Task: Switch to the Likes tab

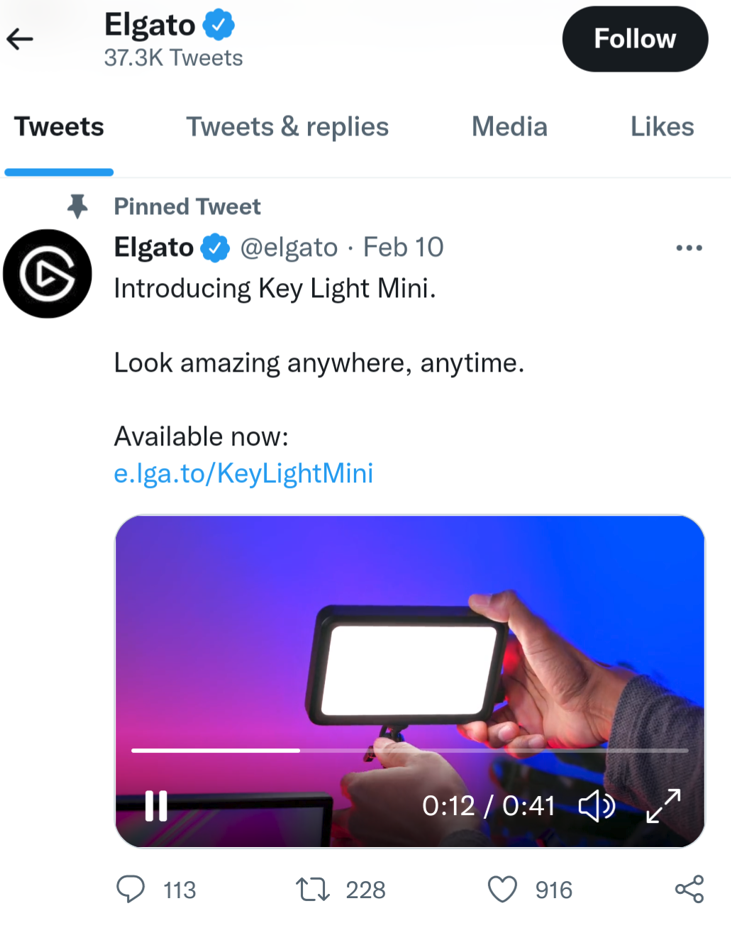Action: 661,127
